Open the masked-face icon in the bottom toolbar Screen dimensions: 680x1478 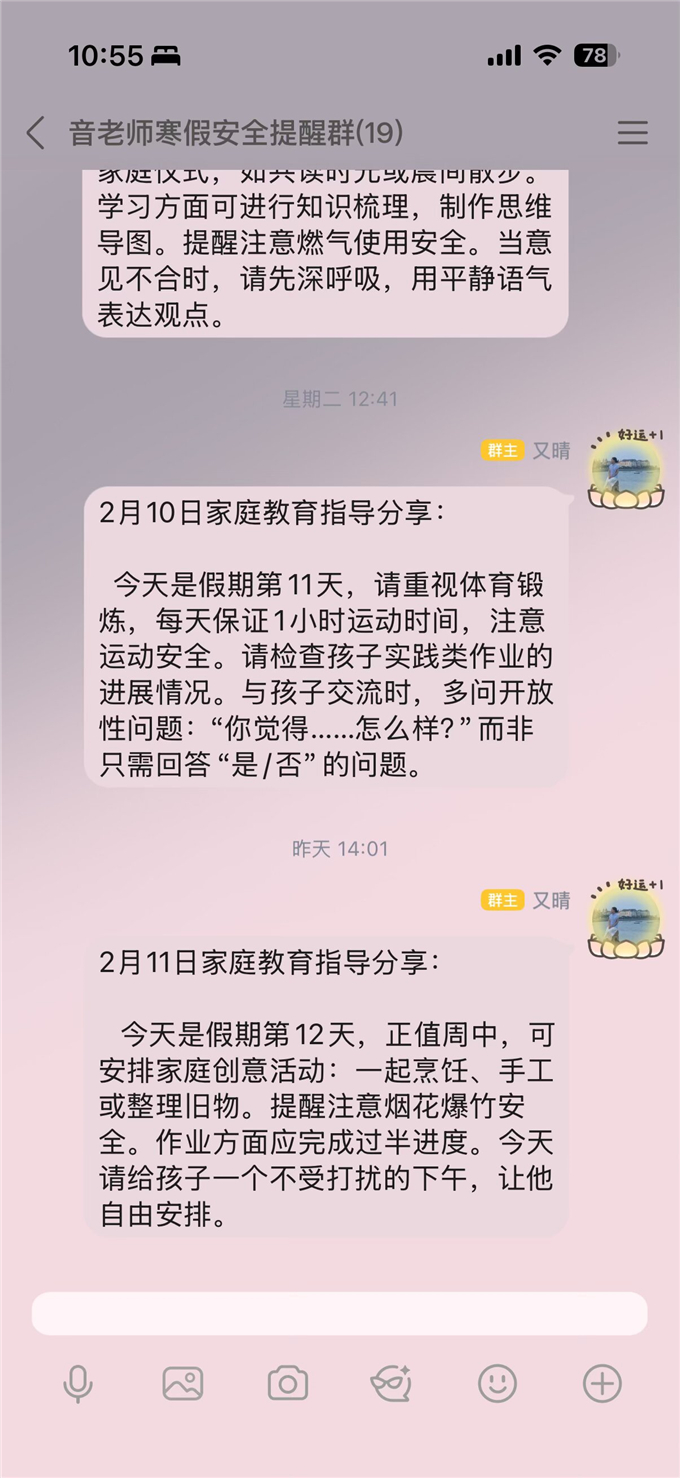tap(392, 1384)
